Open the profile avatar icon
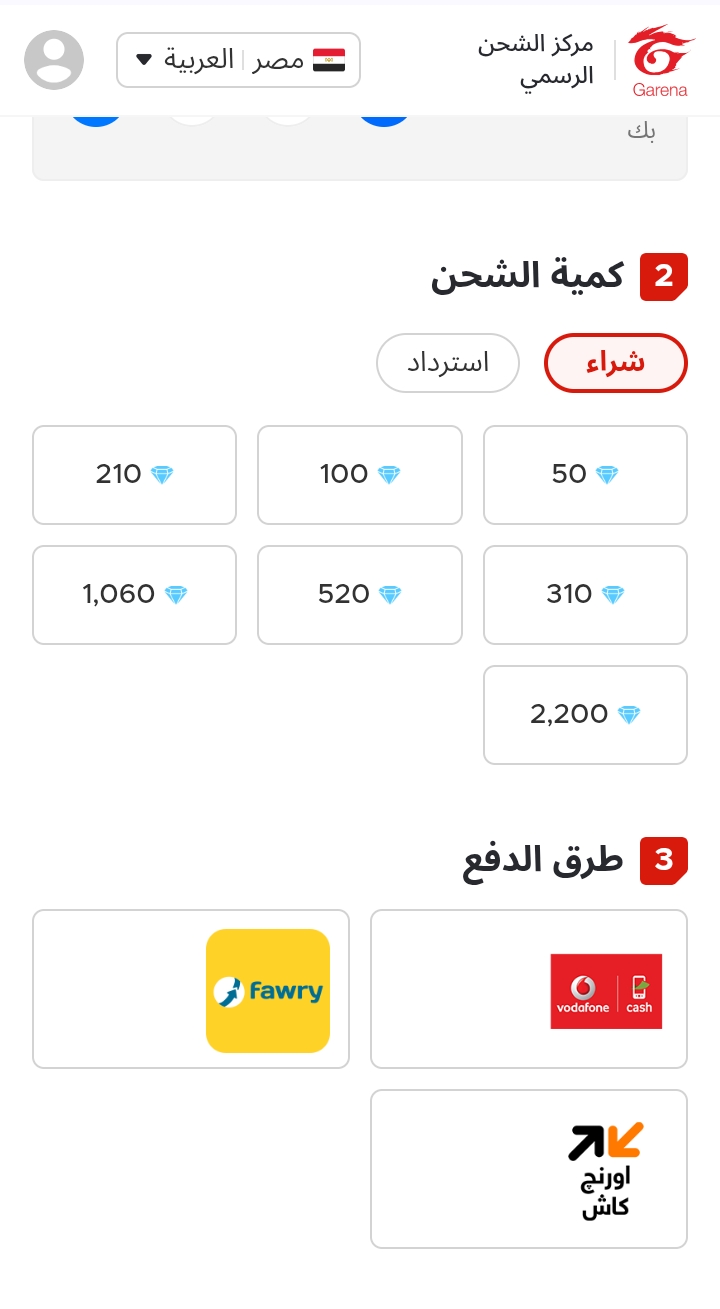The width and height of the screenshot is (720, 1309). 54,60
